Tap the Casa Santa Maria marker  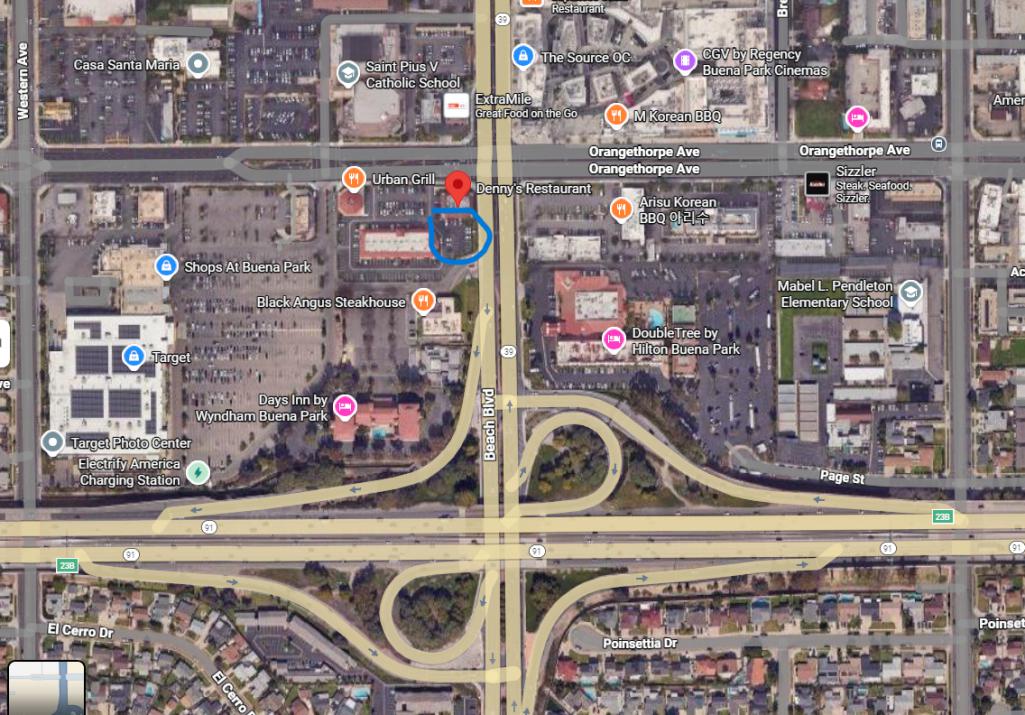pos(198,65)
